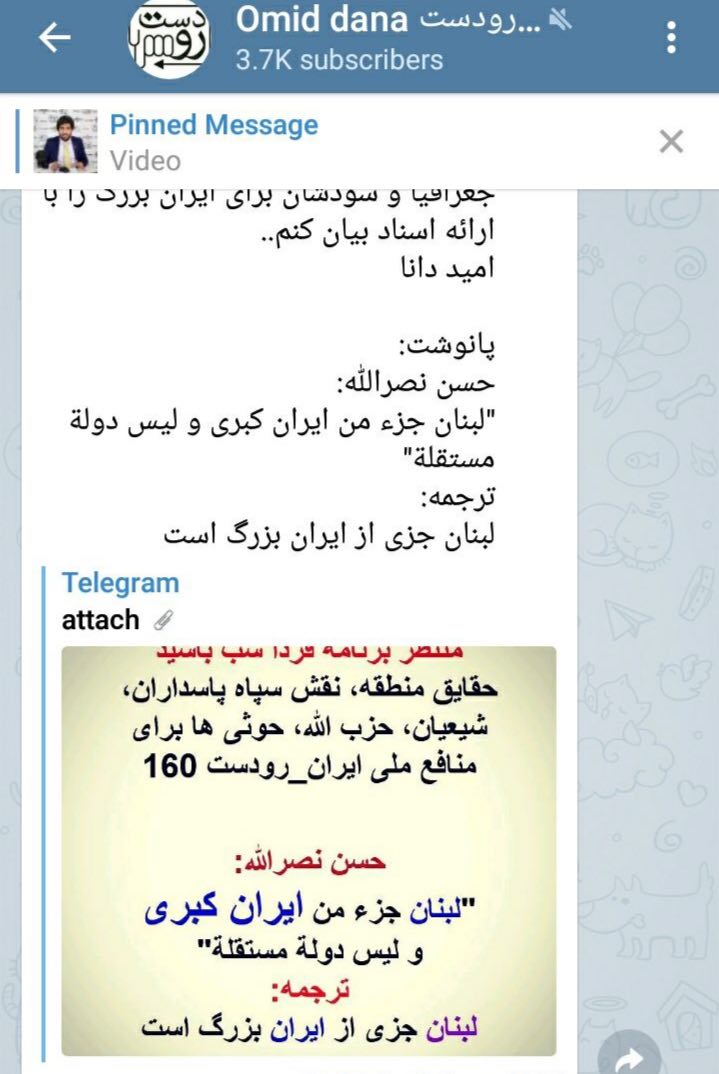Open the attached Telegram preview image

pos(308,850)
